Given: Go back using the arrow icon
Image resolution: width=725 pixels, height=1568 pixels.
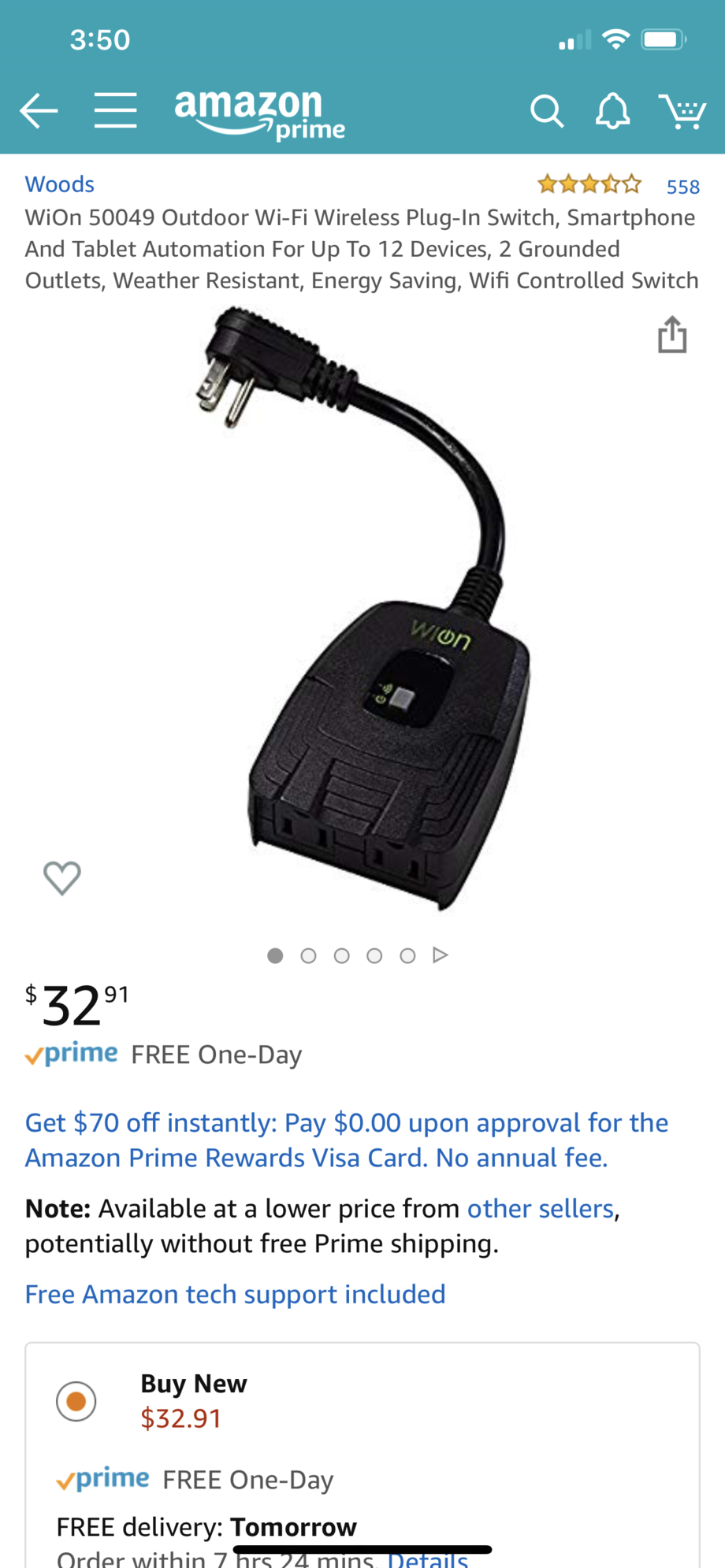Looking at the screenshot, I should click(x=39, y=110).
